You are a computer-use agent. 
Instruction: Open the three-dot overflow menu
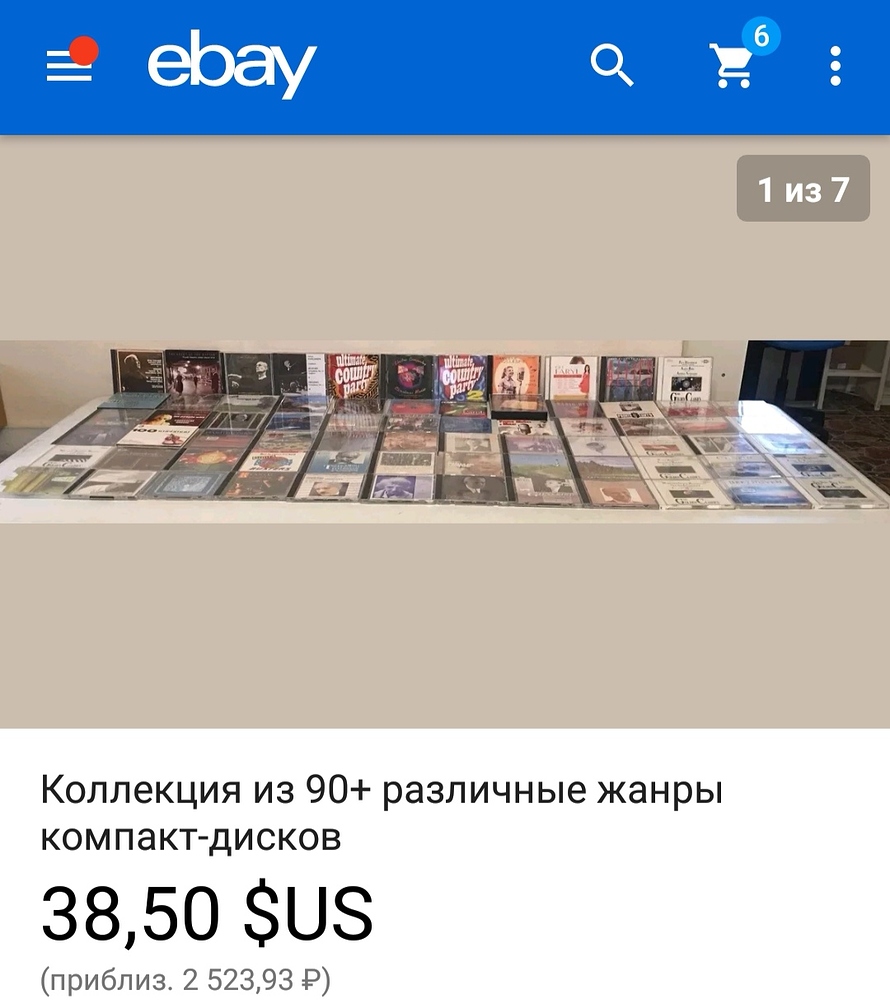(836, 66)
